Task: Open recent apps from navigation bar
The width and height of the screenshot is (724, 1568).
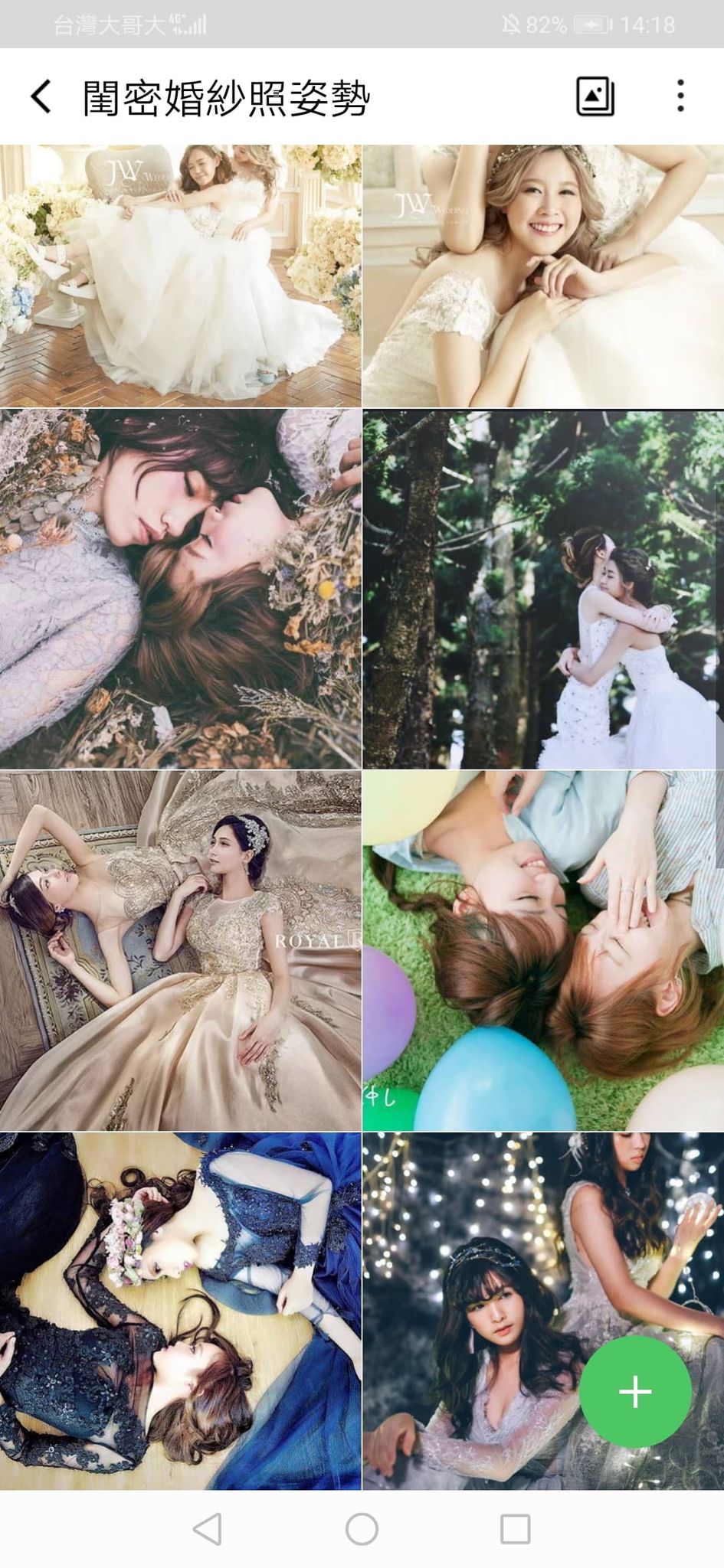Action: (516, 1529)
